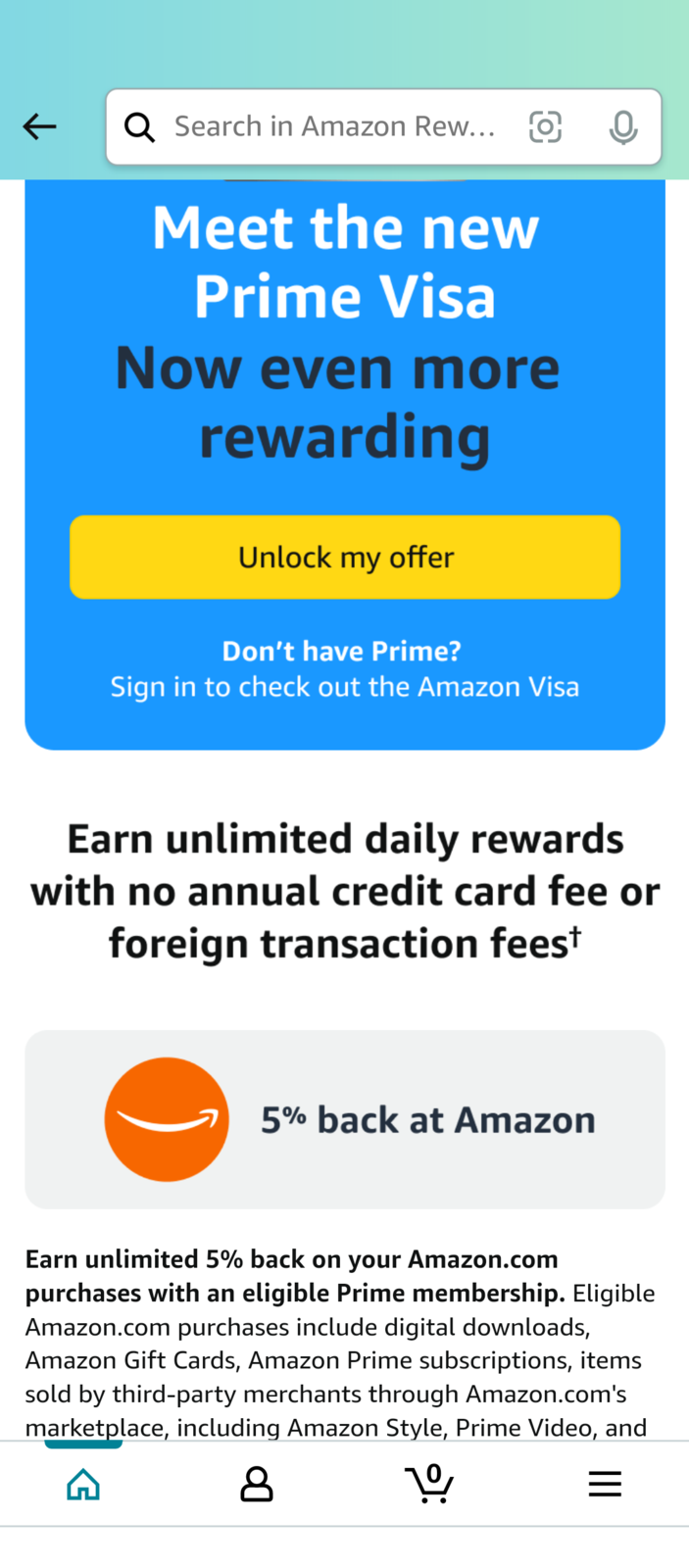Open camera scan search

(545, 126)
